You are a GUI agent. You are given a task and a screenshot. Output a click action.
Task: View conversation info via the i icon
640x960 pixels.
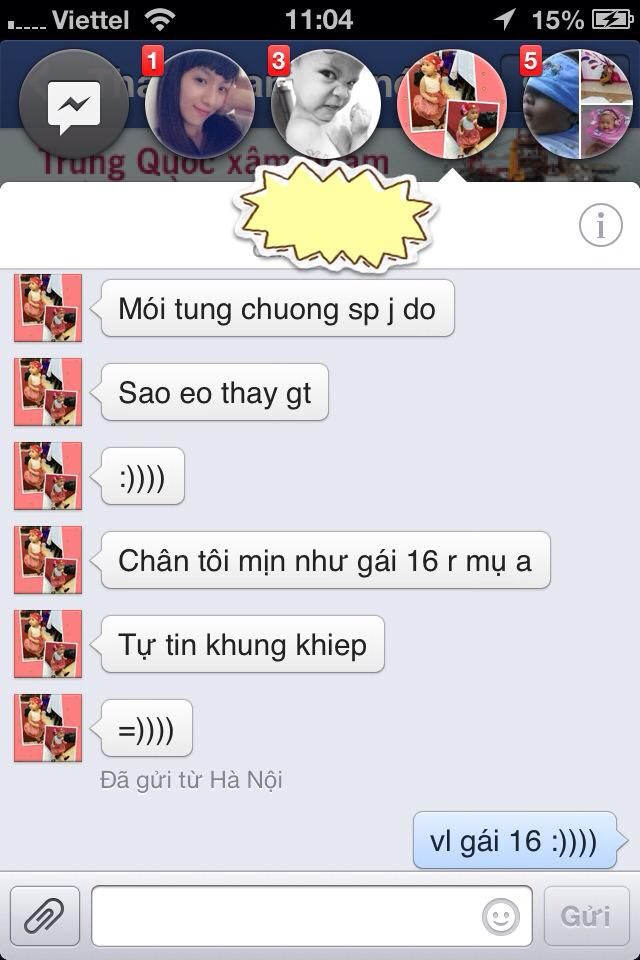600,227
